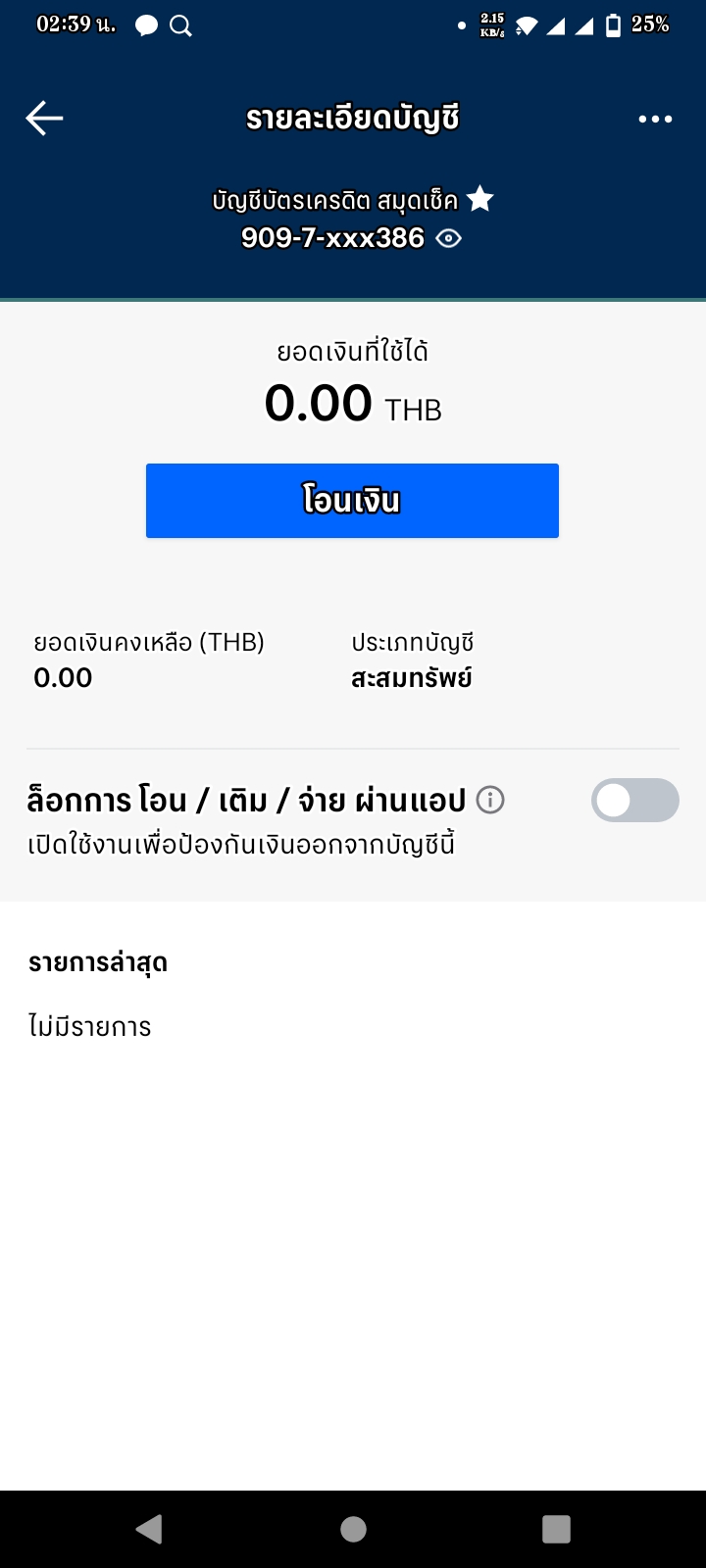The width and height of the screenshot is (706, 1568).
Task: Open the info icon beside ล็อกการ โอน
Action: 490,801
